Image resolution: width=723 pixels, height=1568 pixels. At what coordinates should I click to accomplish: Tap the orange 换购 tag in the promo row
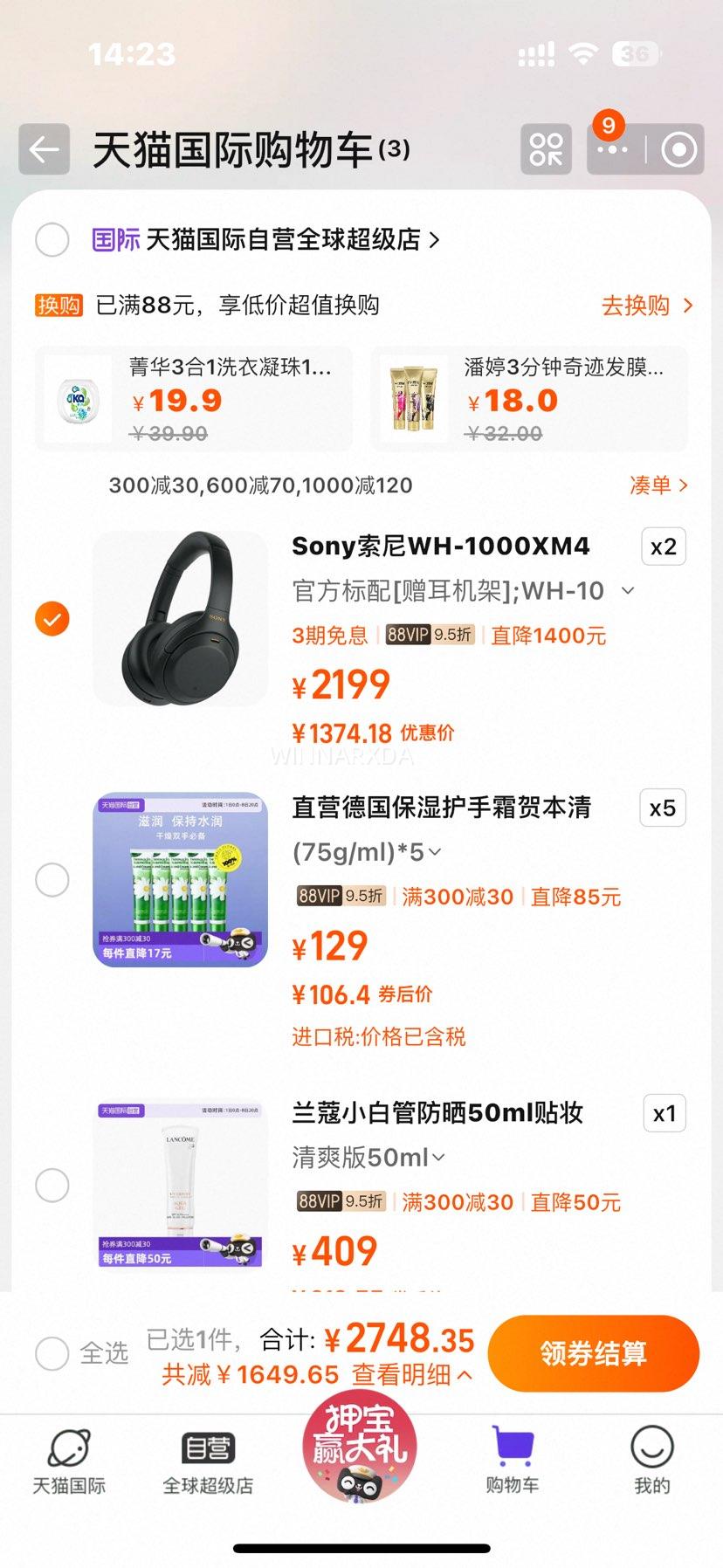pos(58,305)
